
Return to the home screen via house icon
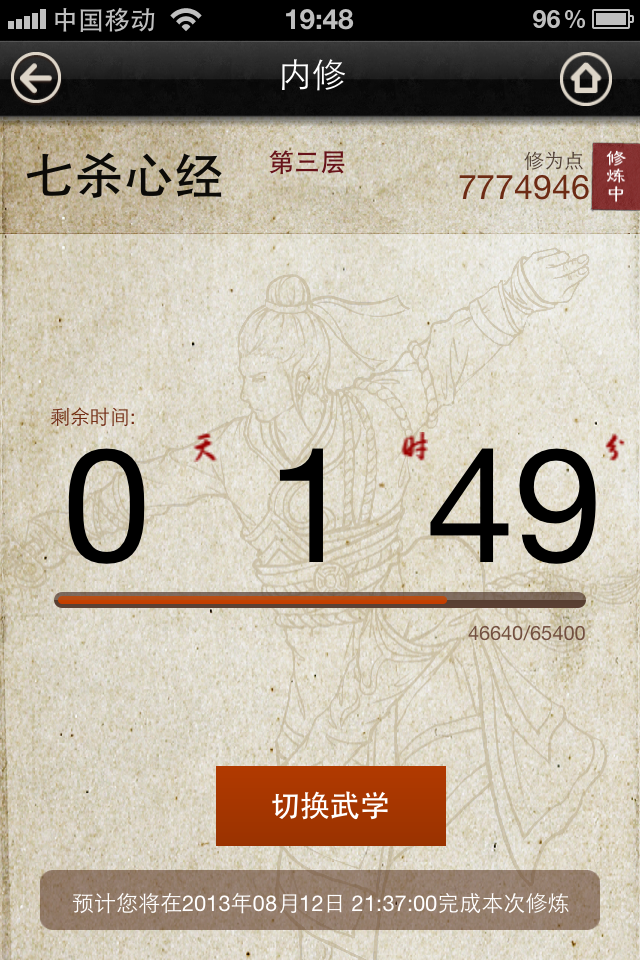tap(585, 78)
